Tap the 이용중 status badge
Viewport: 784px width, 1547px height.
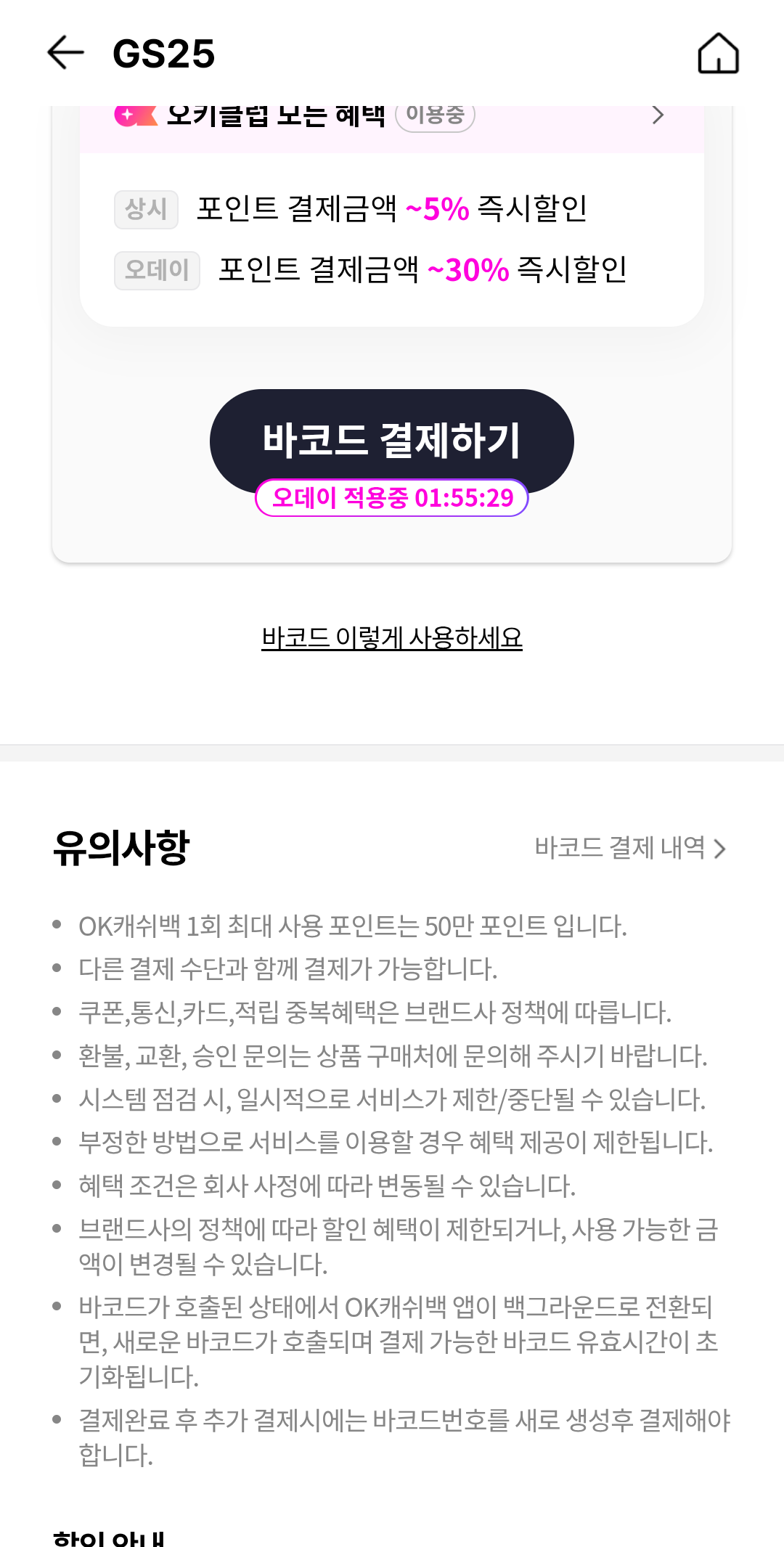(x=436, y=114)
